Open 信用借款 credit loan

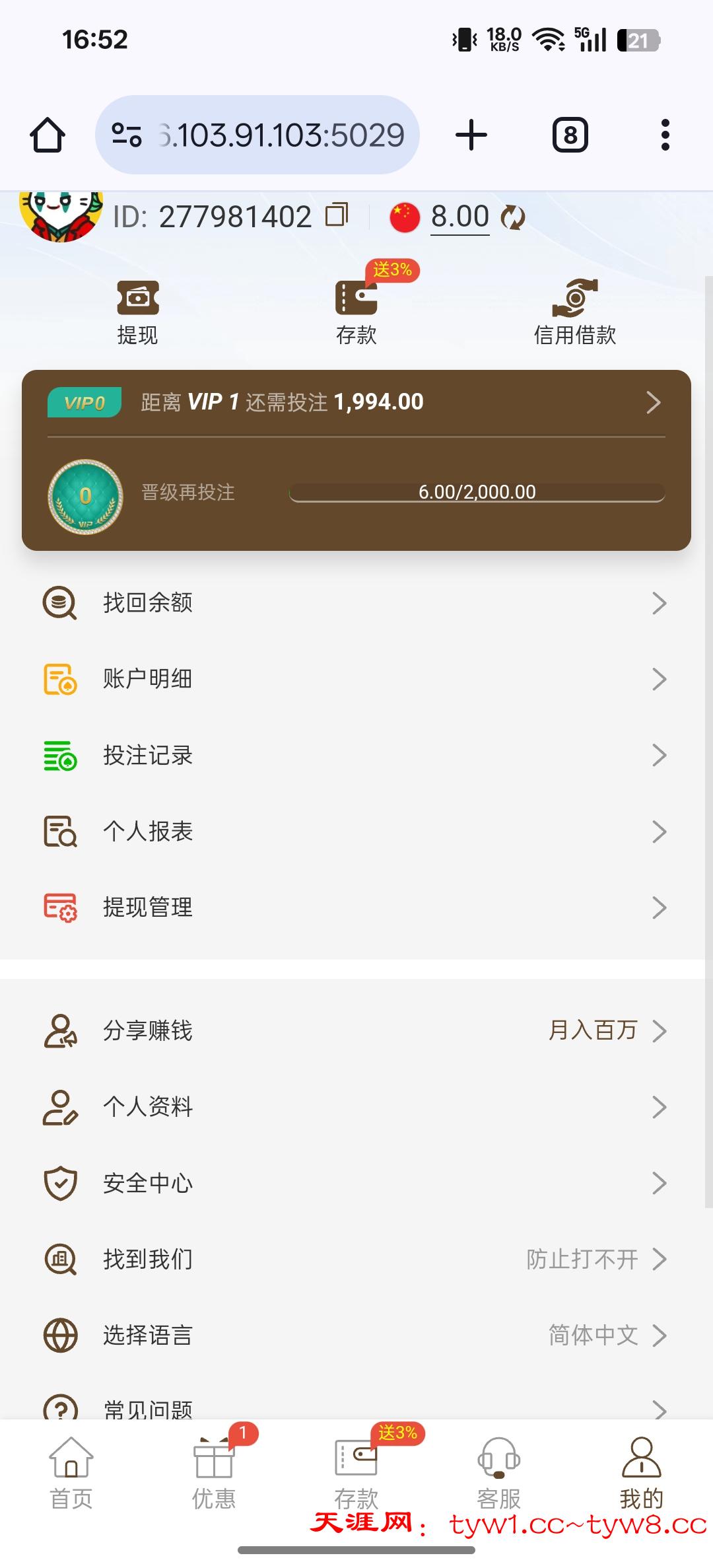[574, 312]
